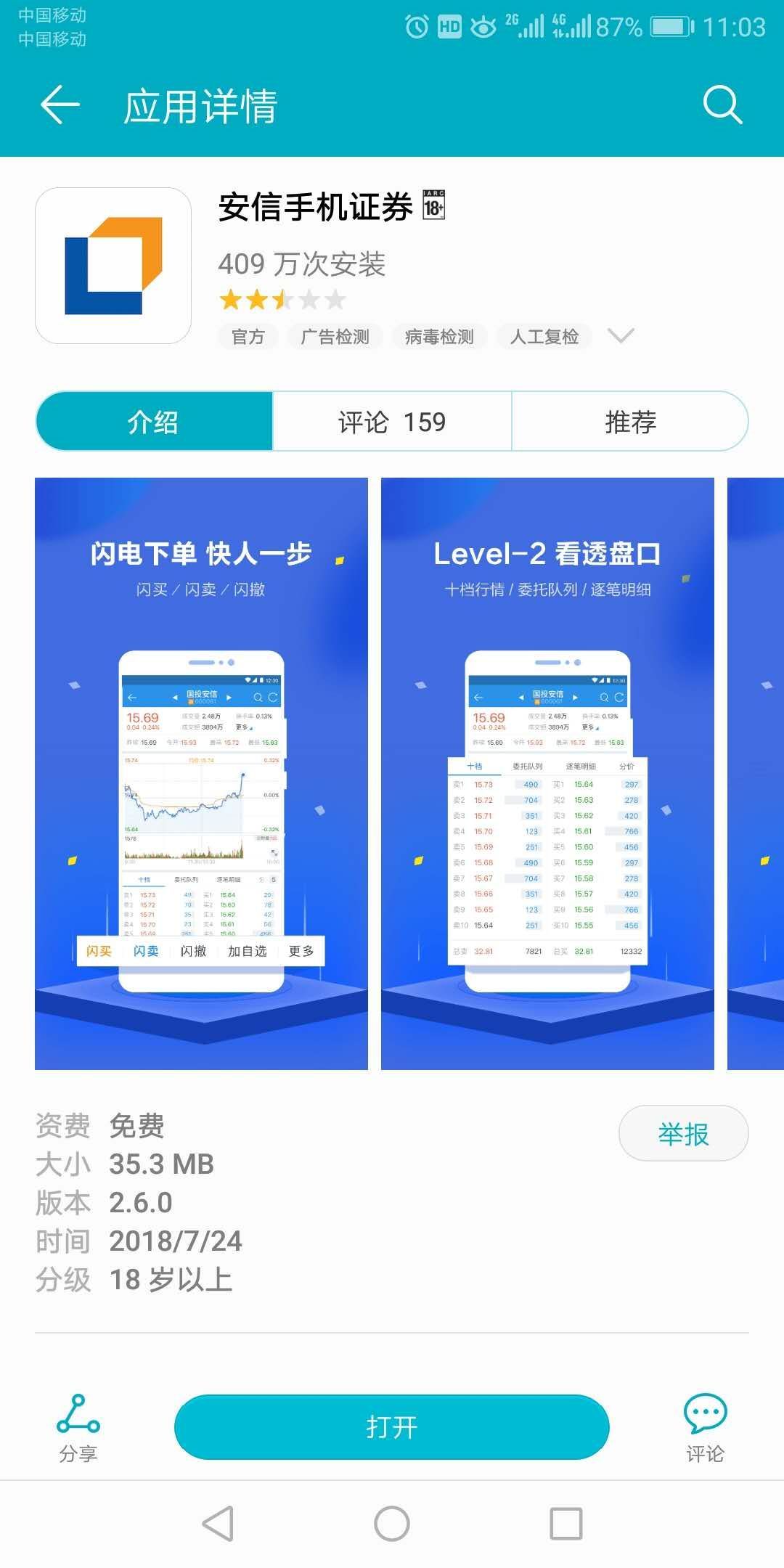This screenshot has height=1568, width=784.
Task: Tap 打开 to launch the app
Action: tap(391, 1427)
